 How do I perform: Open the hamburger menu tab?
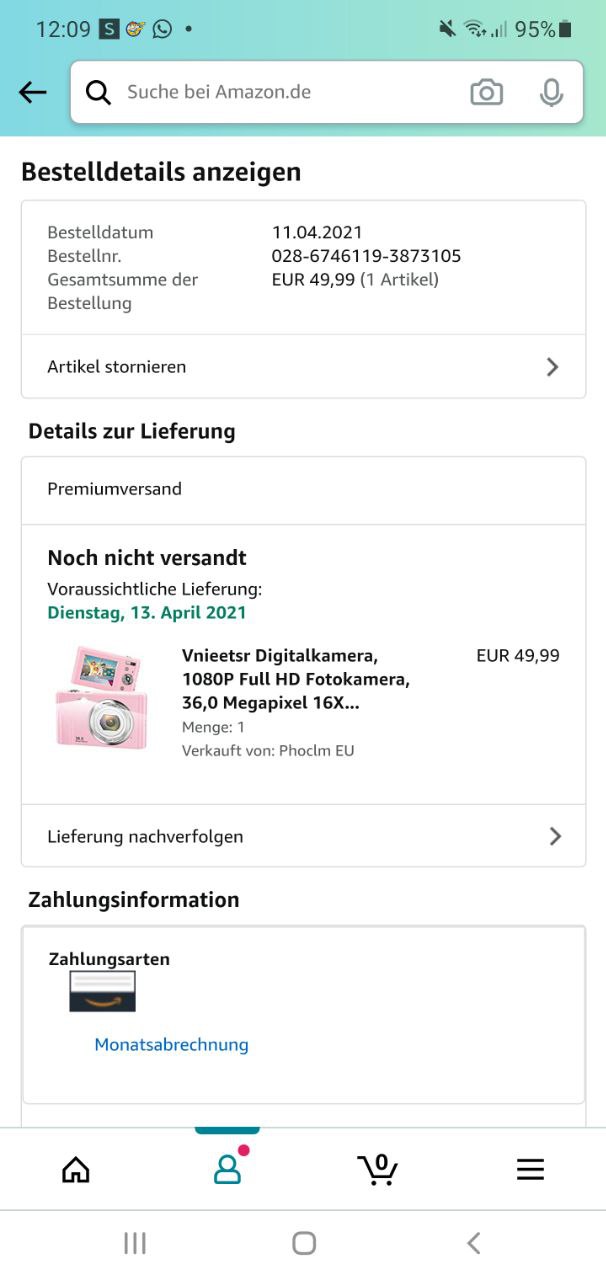(x=530, y=1169)
